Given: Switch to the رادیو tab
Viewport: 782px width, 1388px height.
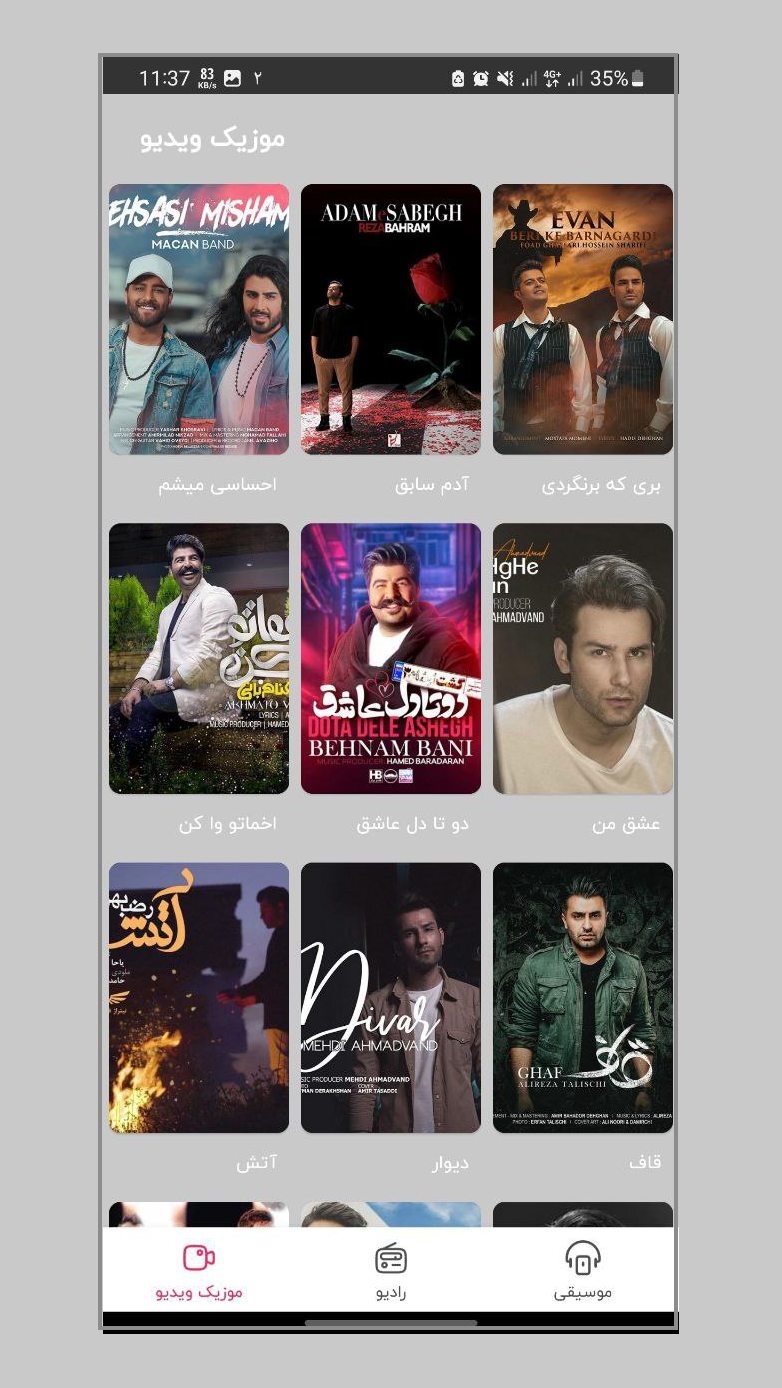Looking at the screenshot, I should tap(390, 1270).
